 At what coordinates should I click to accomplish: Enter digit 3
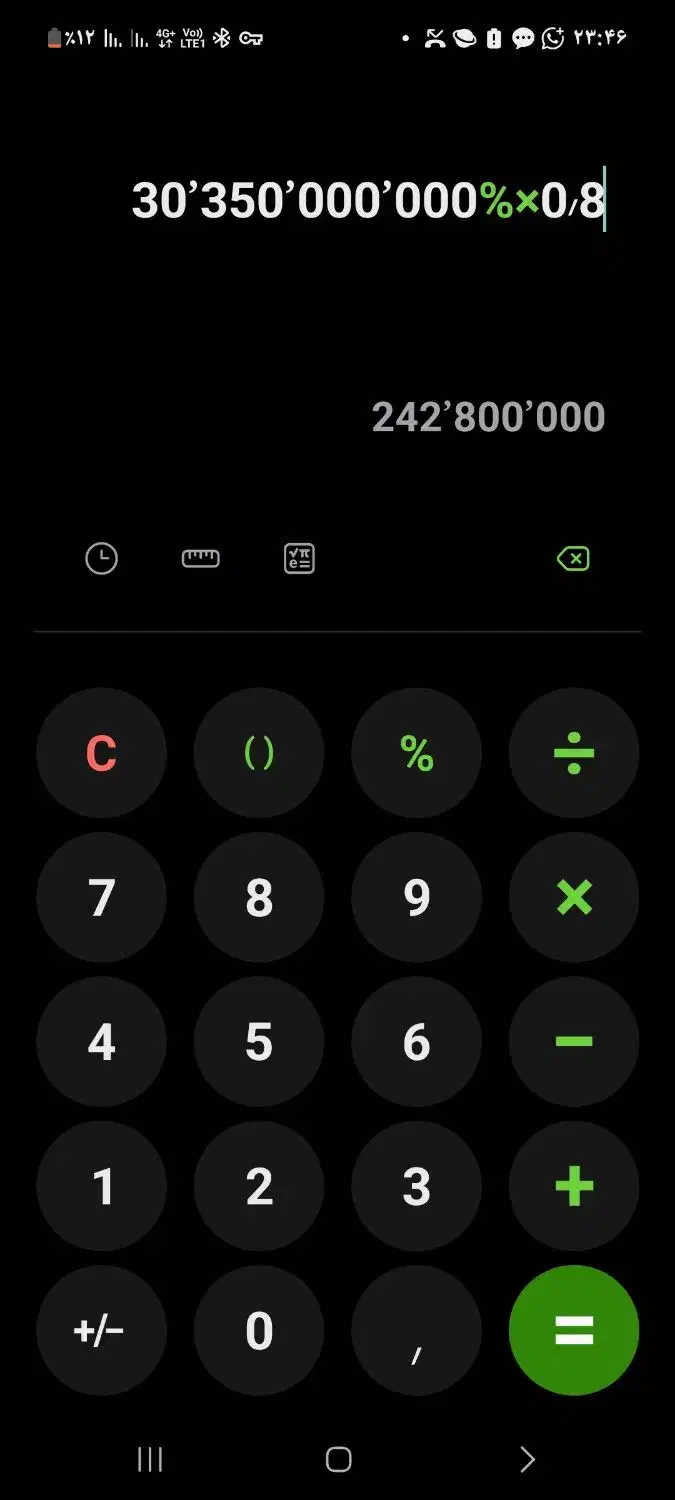tap(416, 1186)
